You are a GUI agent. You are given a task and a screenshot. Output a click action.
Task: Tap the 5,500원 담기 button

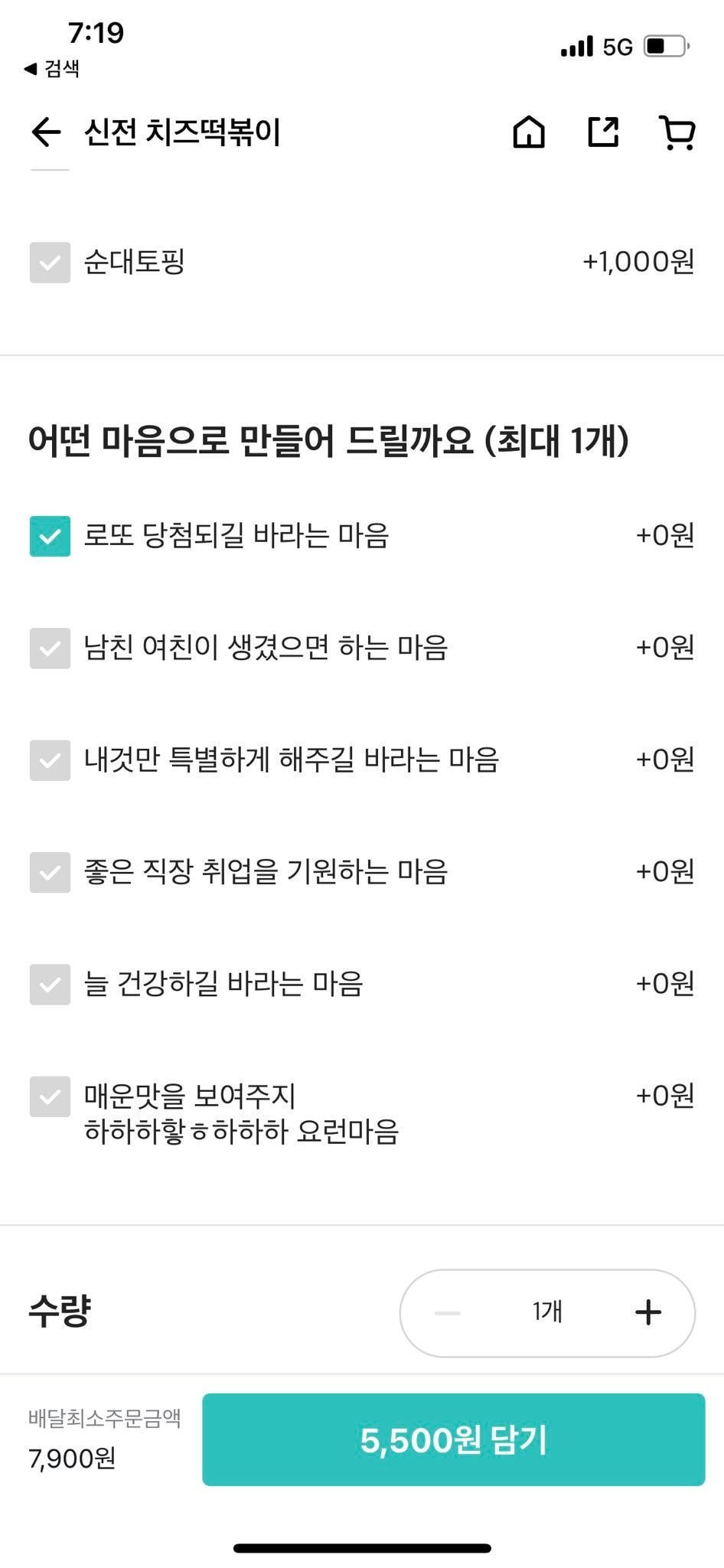[453, 1439]
